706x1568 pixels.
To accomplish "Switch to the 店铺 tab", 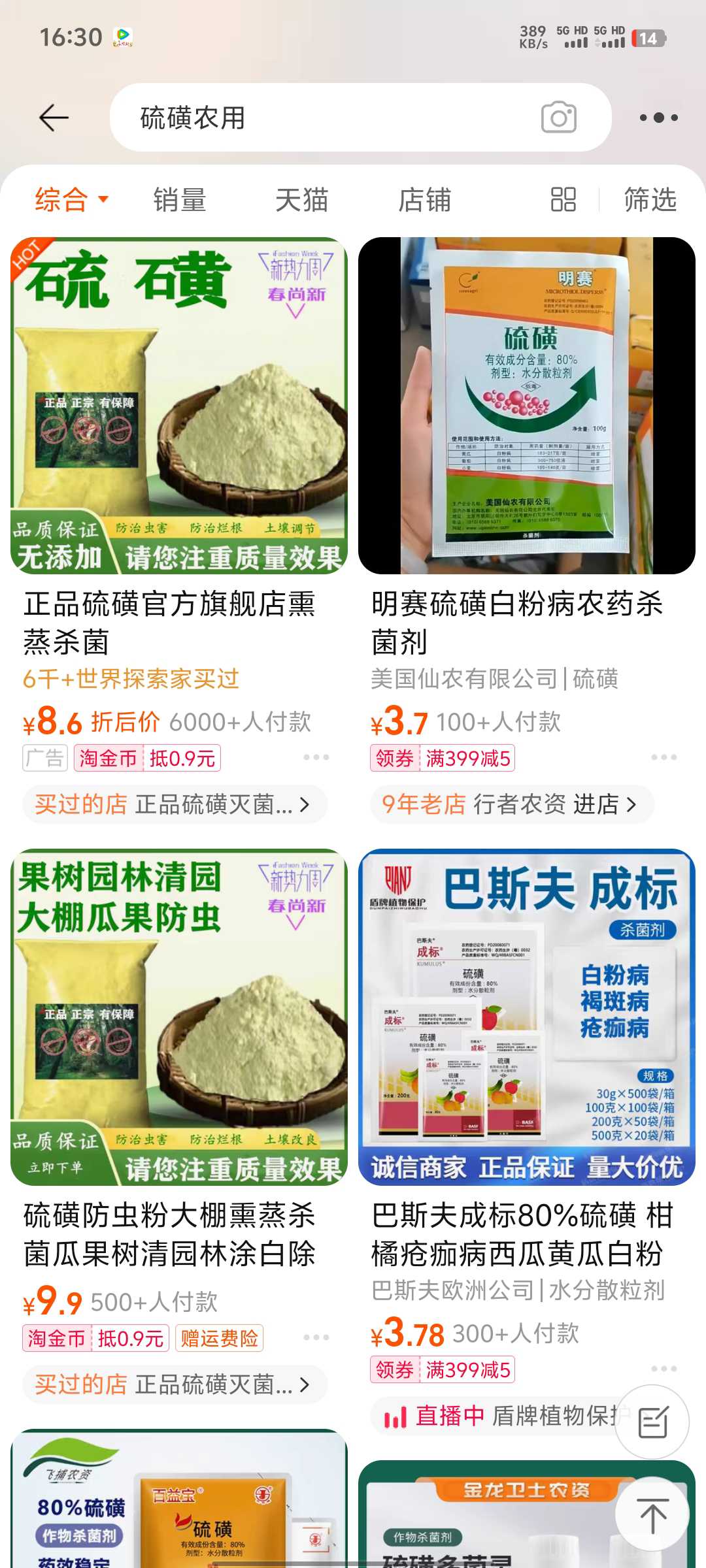I will click(x=425, y=199).
